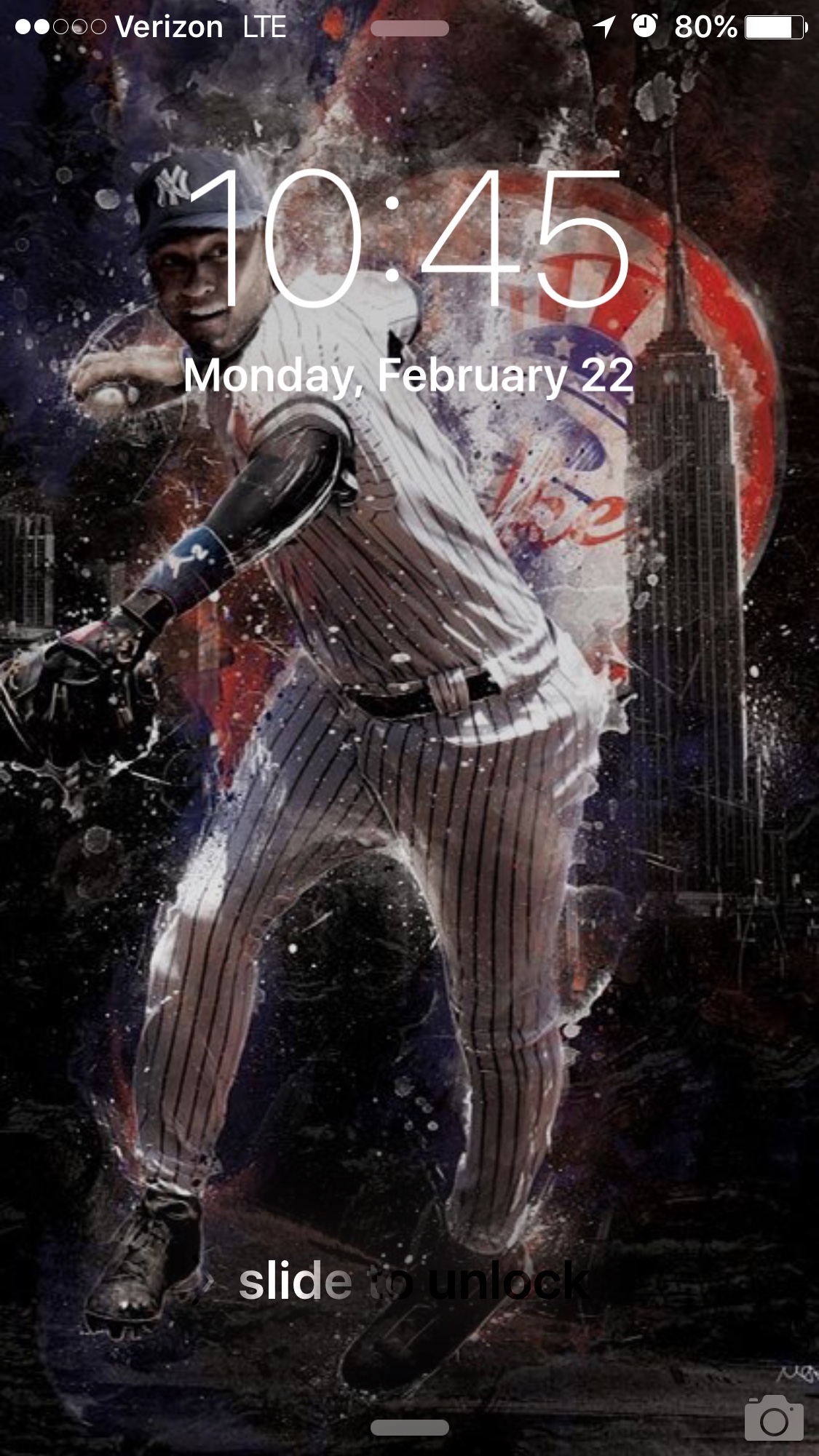Tap the Control Center grabber handle

coord(409,1428)
